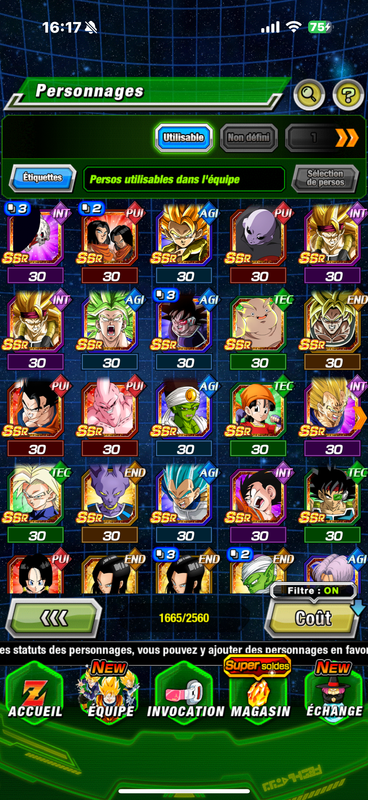
Task: Open the MAGASIN tab
Action: pos(260,690)
